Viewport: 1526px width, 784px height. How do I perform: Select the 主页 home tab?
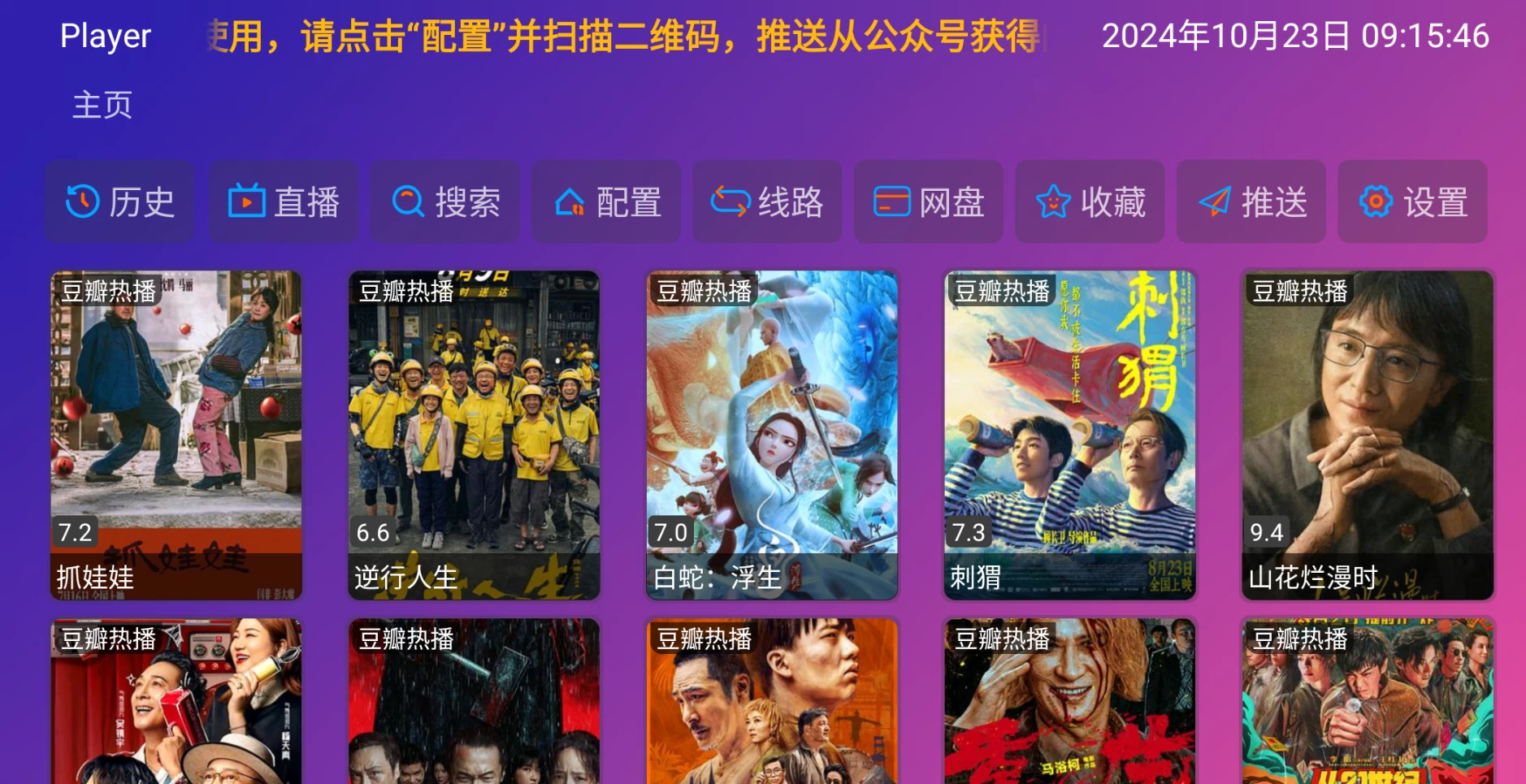[102, 106]
